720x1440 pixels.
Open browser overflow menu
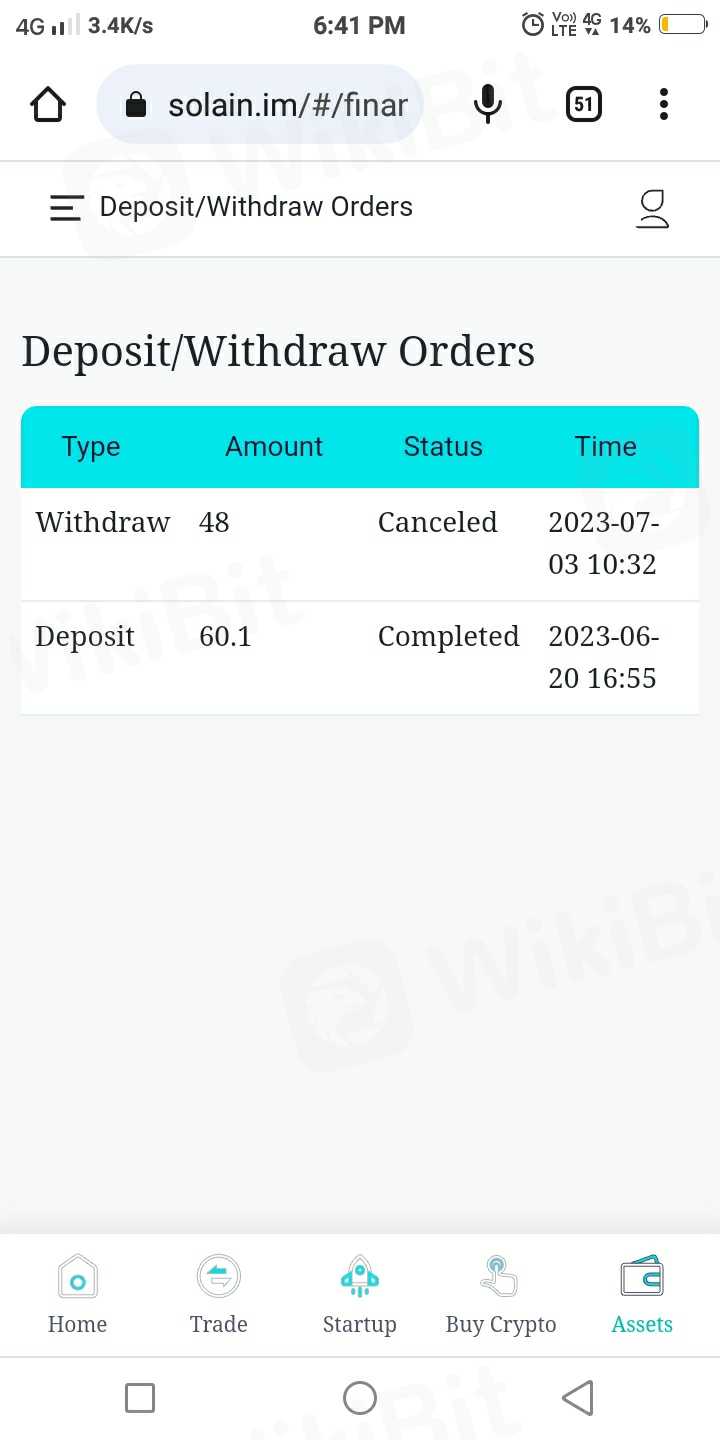point(663,104)
